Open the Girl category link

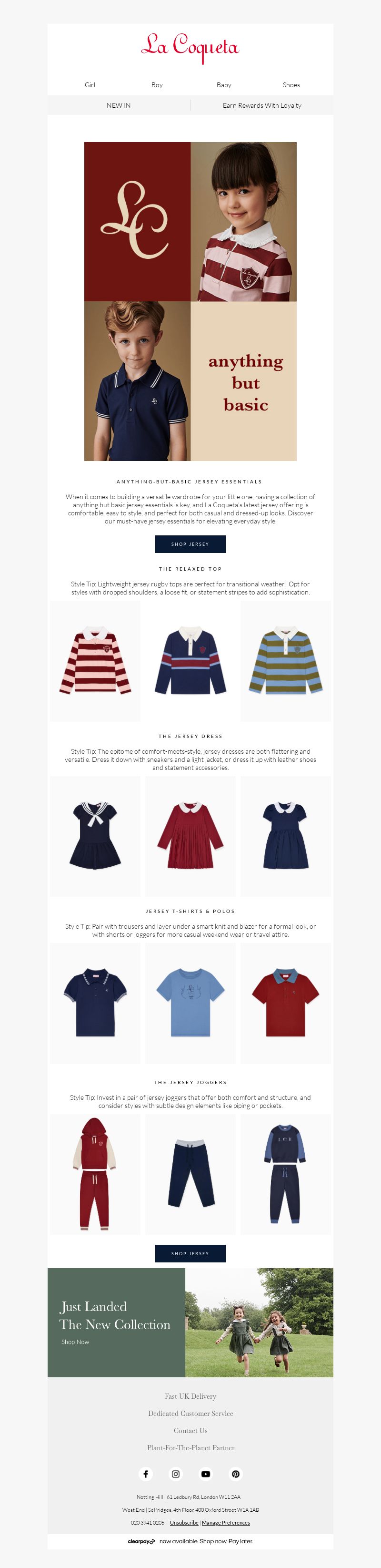pos(90,84)
